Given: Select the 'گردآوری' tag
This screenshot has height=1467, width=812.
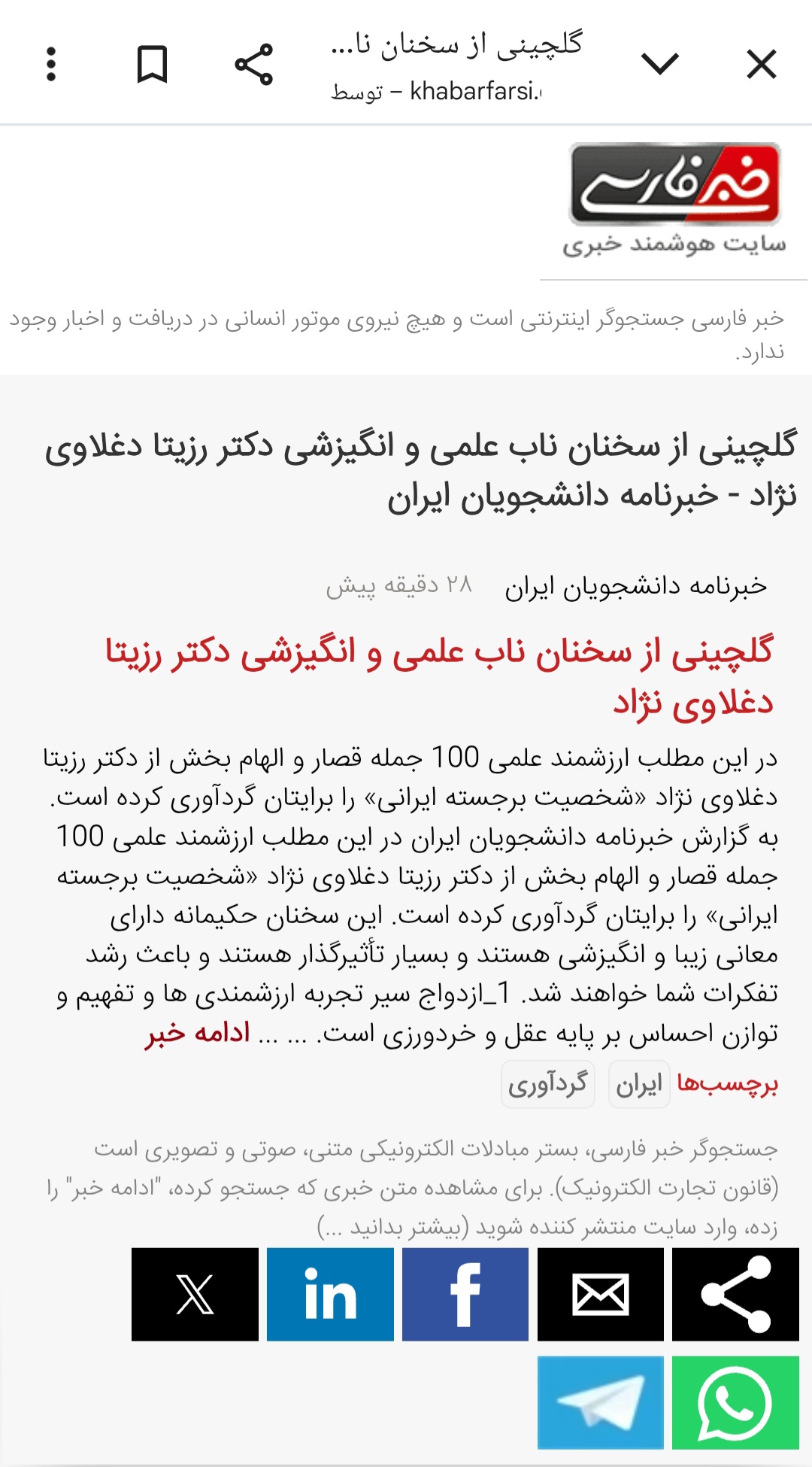Looking at the screenshot, I should (548, 1083).
